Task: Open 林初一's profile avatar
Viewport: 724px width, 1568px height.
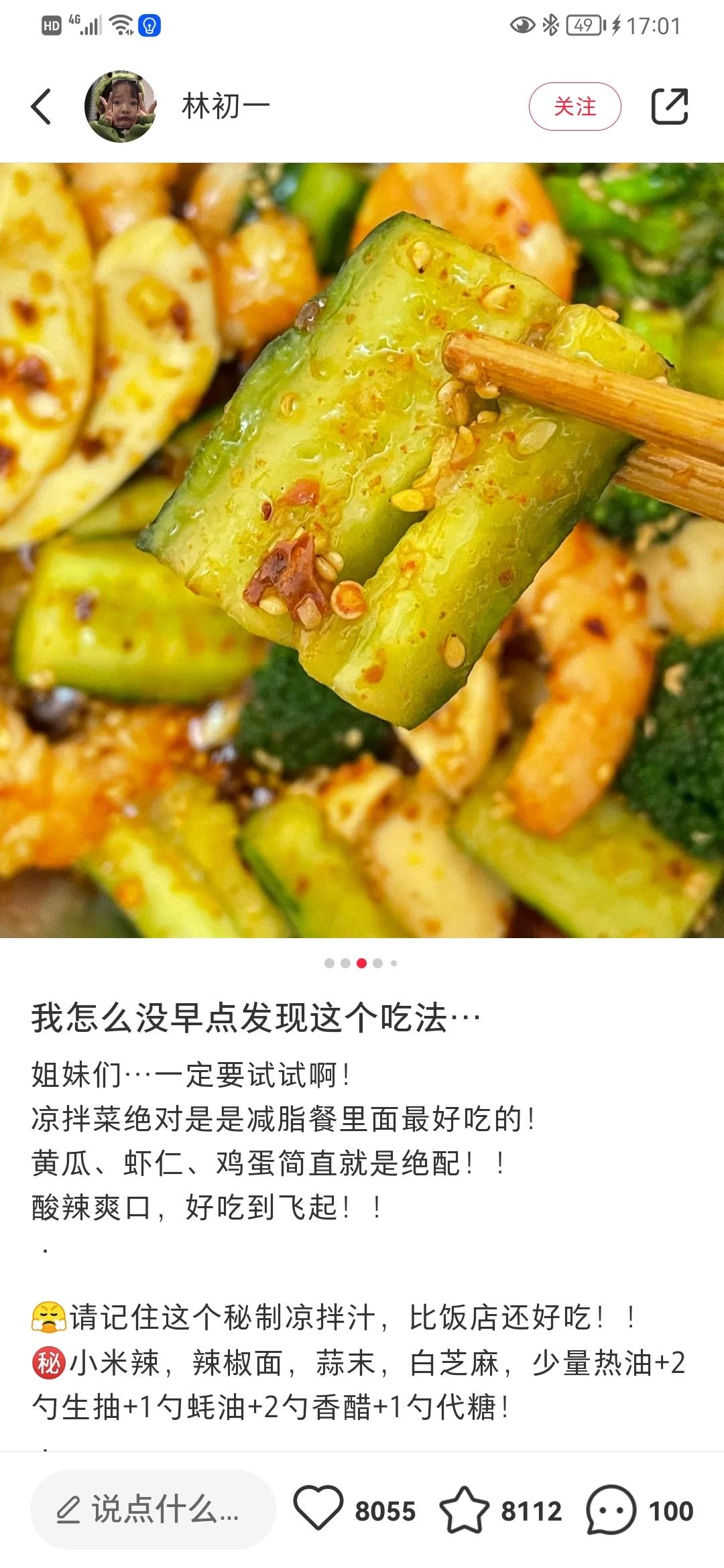Action: click(x=121, y=107)
